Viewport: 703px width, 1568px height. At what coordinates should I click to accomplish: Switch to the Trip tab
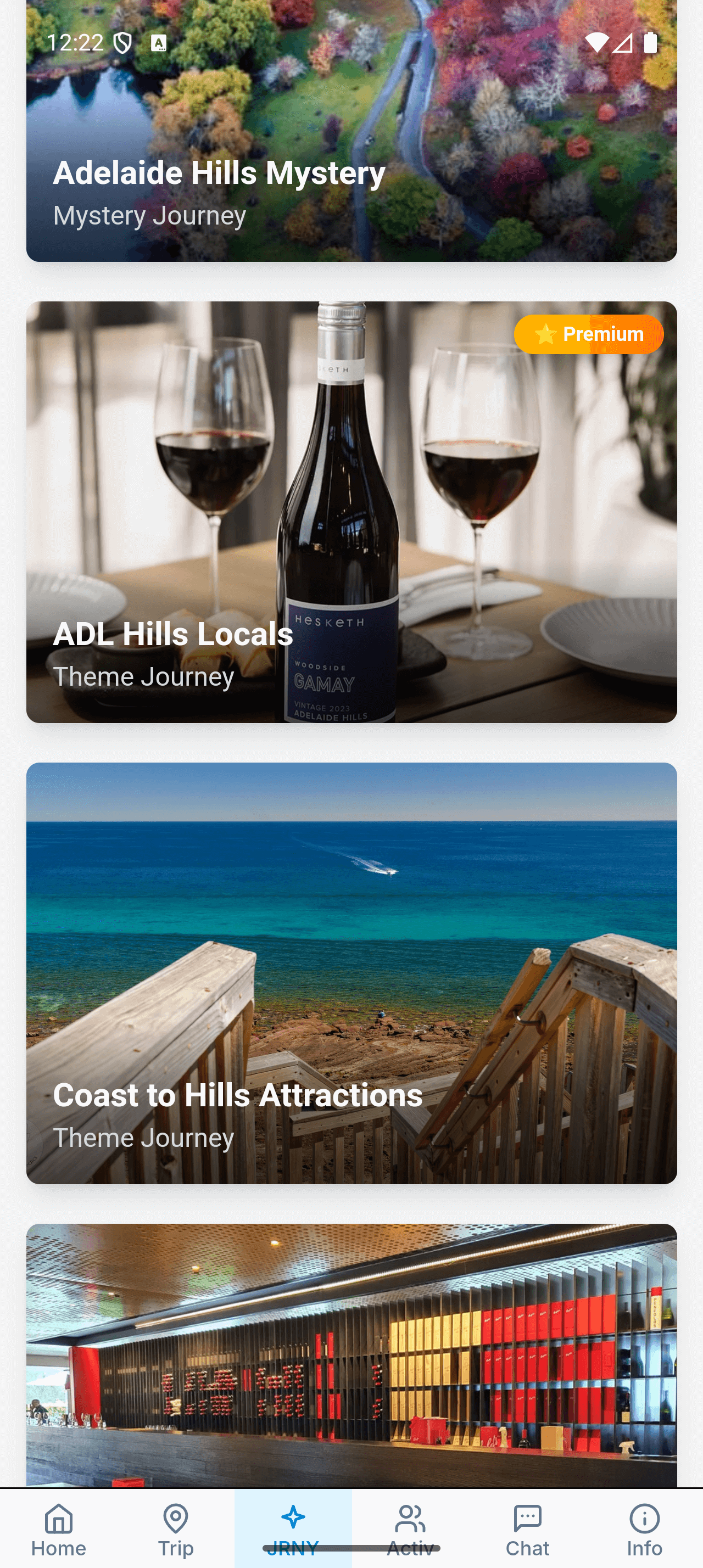(x=175, y=1529)
